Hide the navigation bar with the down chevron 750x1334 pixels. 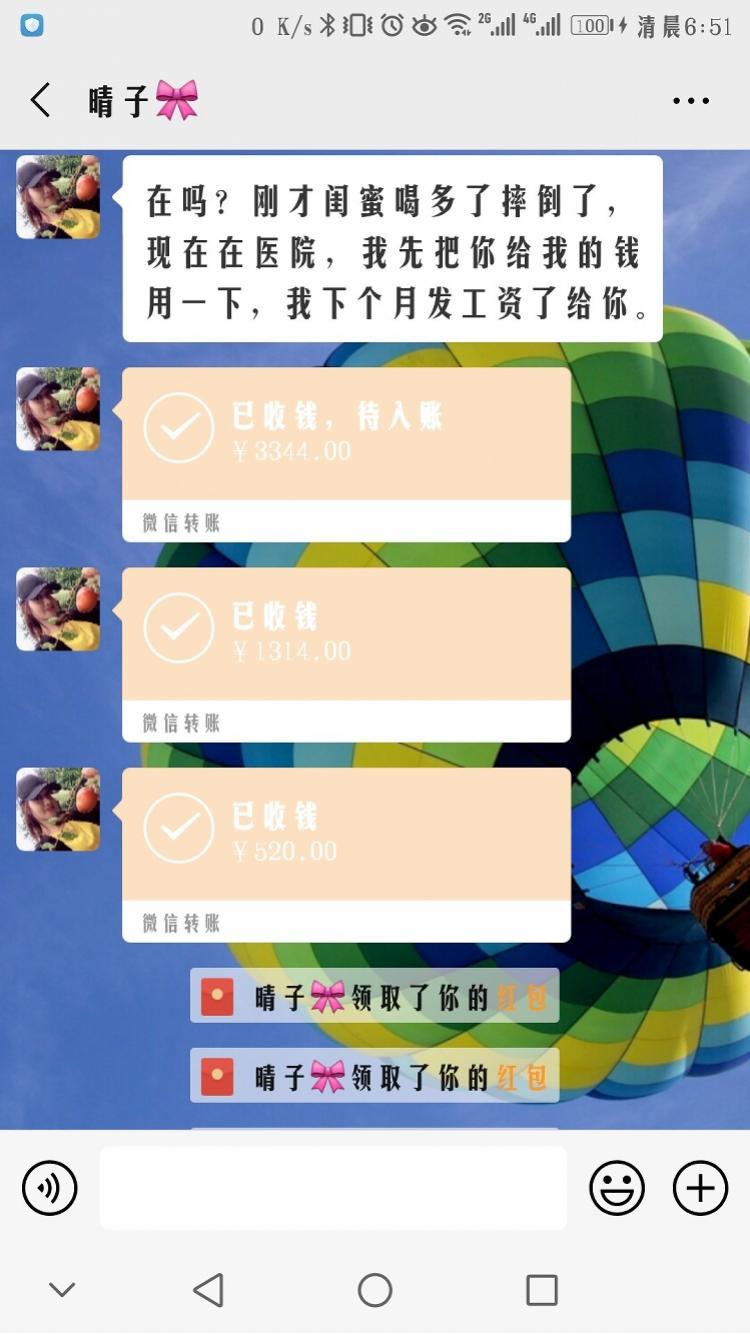62,1290
